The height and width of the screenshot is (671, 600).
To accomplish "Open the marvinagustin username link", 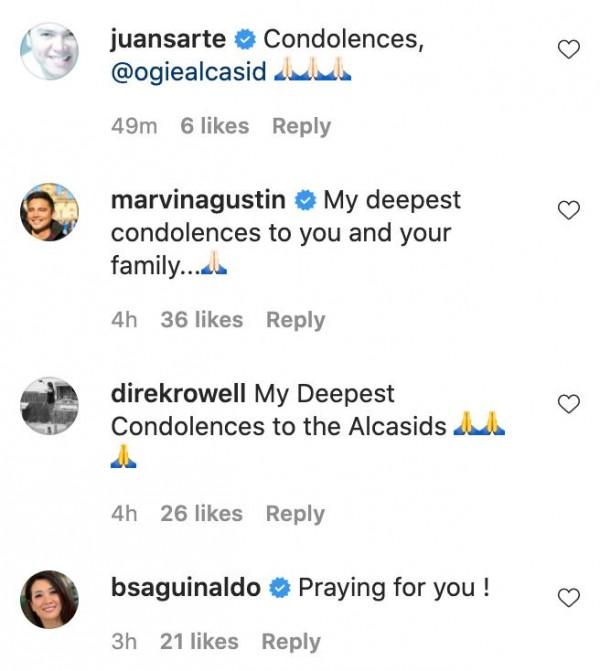I will click(198, 200).
